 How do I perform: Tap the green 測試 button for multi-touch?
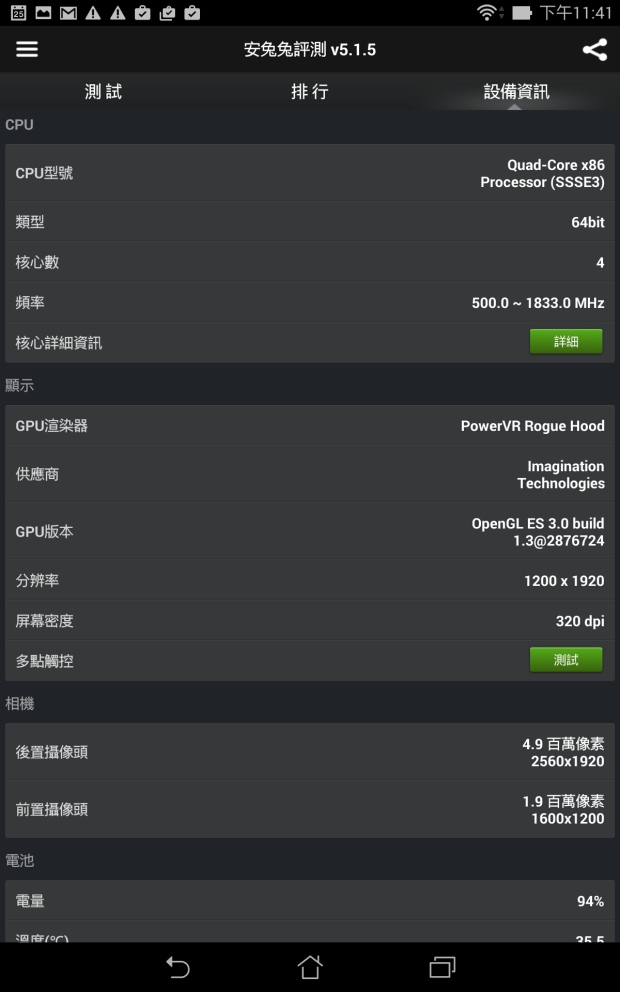(566, 660)
